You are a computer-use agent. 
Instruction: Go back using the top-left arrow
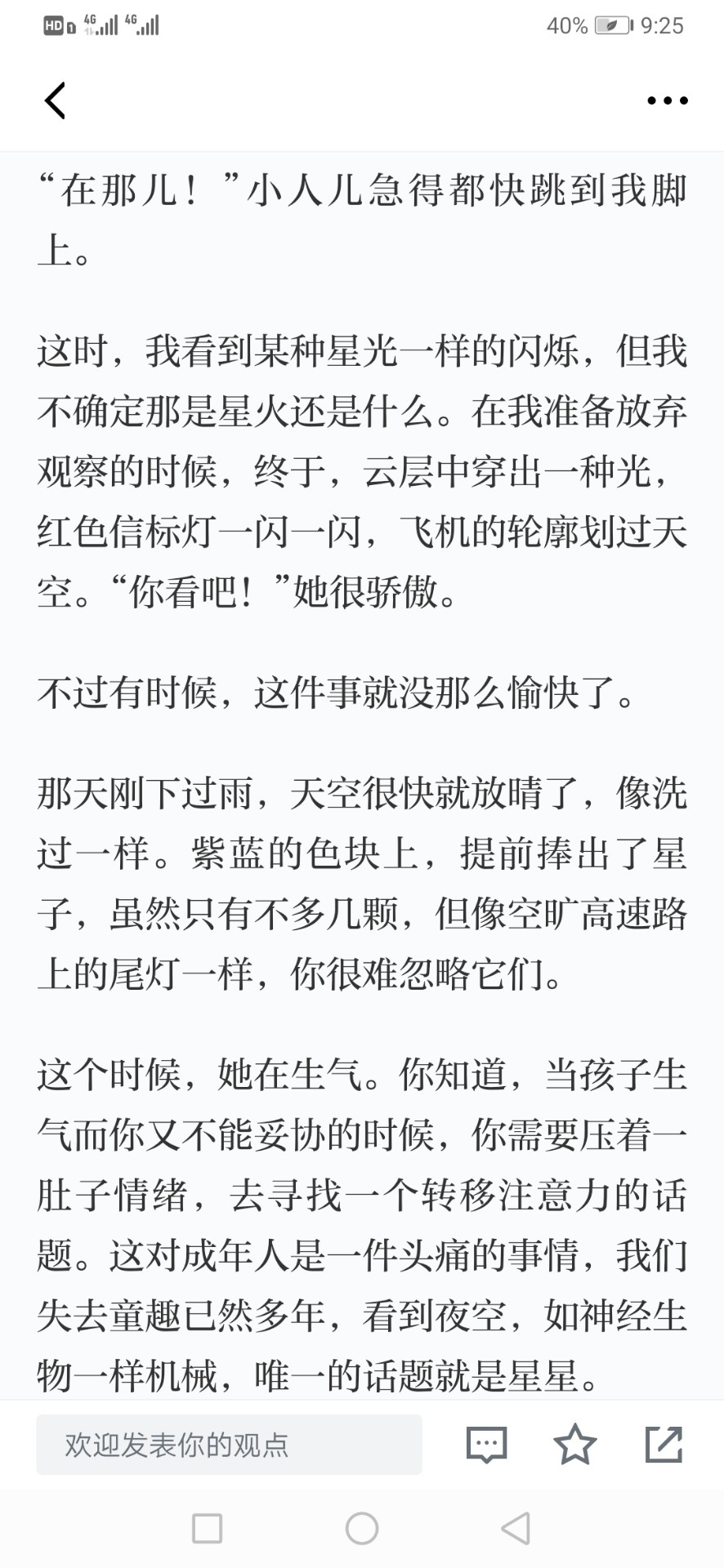point(55,100)
